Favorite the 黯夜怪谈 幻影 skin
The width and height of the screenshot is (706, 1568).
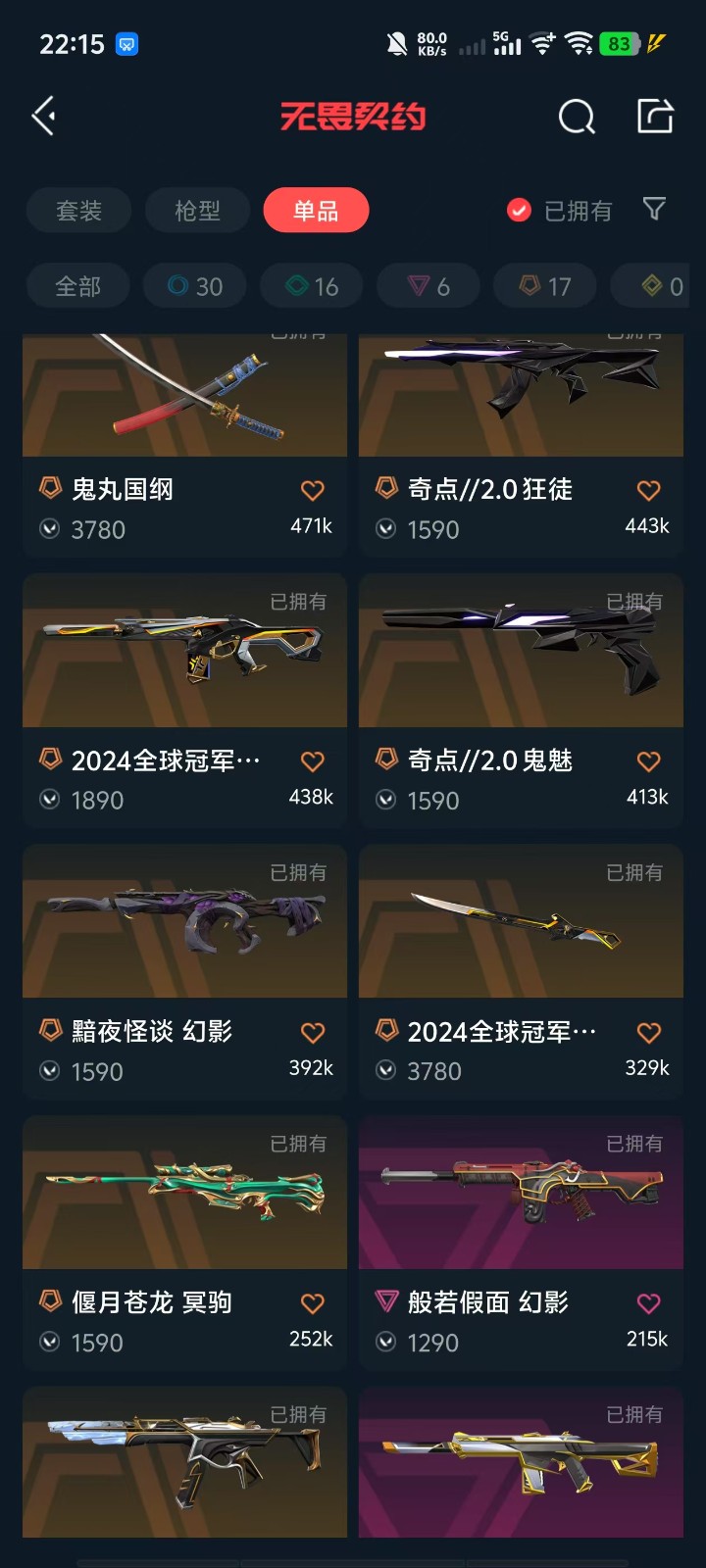click(312, 1032)
